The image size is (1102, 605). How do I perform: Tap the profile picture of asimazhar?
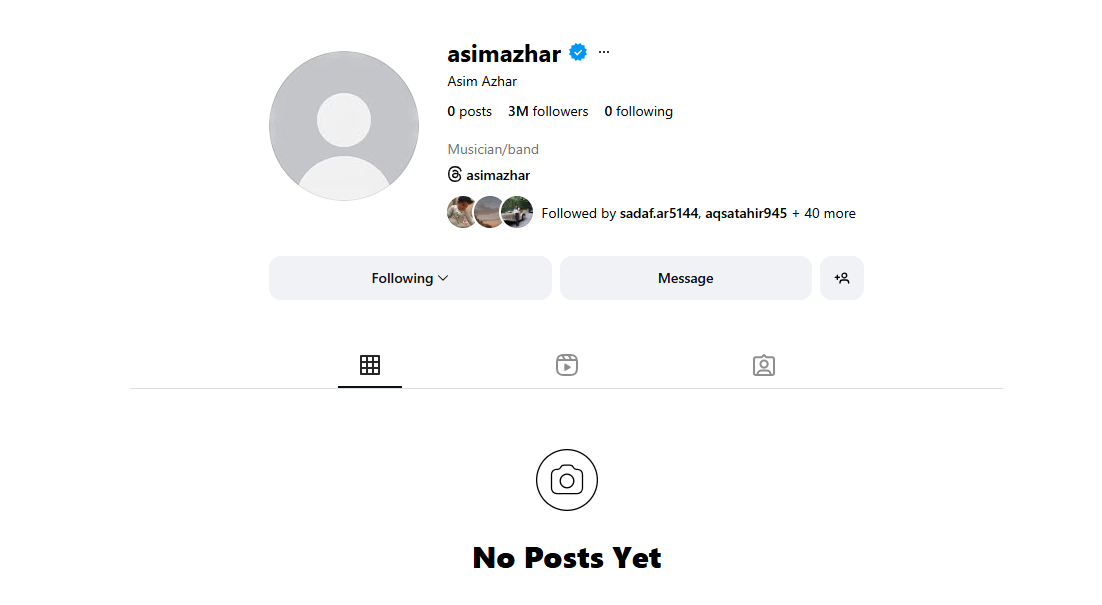point(344,126)
